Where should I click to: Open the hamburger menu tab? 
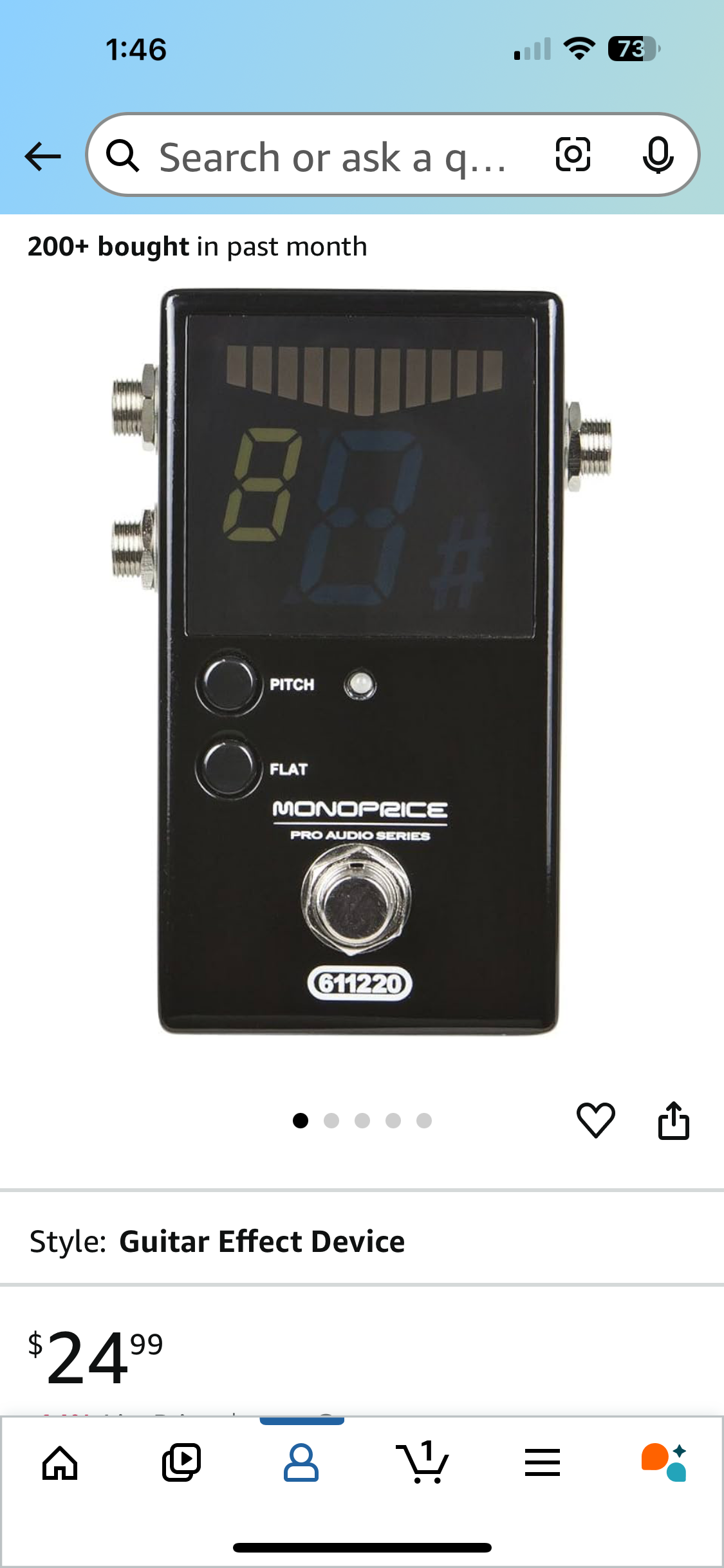click(x=543, y=1463)
